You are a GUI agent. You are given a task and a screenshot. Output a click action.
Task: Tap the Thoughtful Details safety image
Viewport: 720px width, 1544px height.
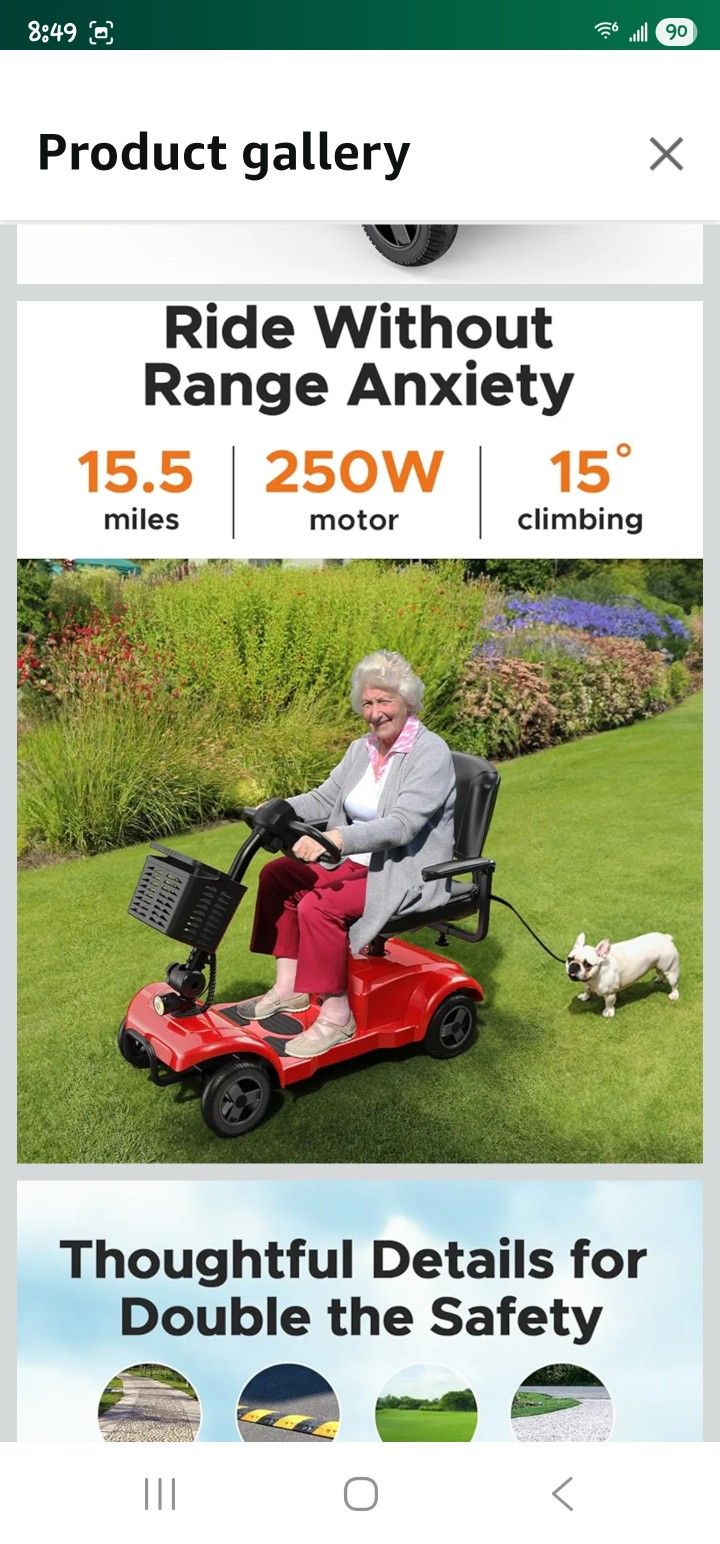click(x=360, y=1290)
